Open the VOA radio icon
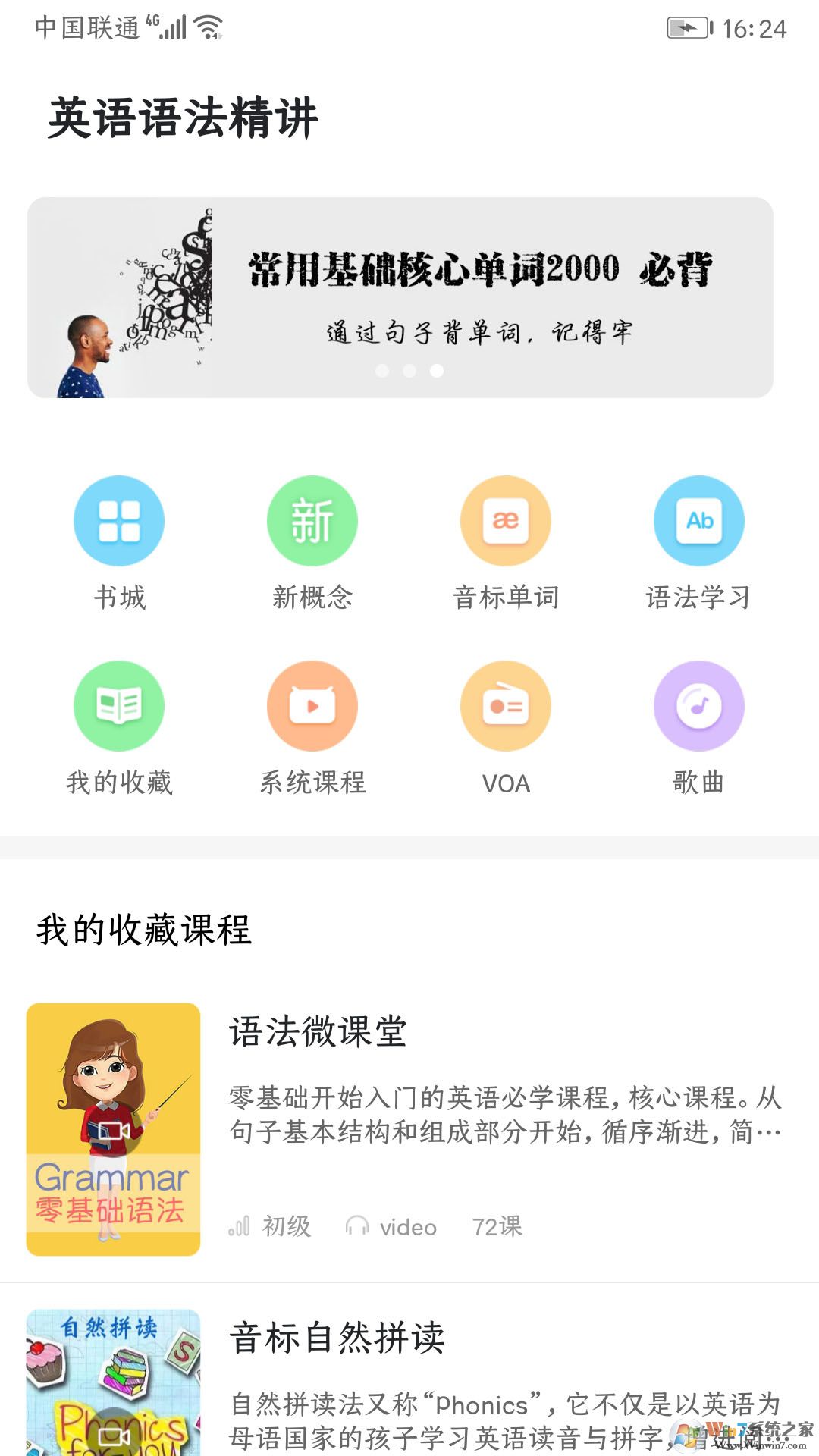The height and width of the screenshot is (1456, 819). (506, 705)
